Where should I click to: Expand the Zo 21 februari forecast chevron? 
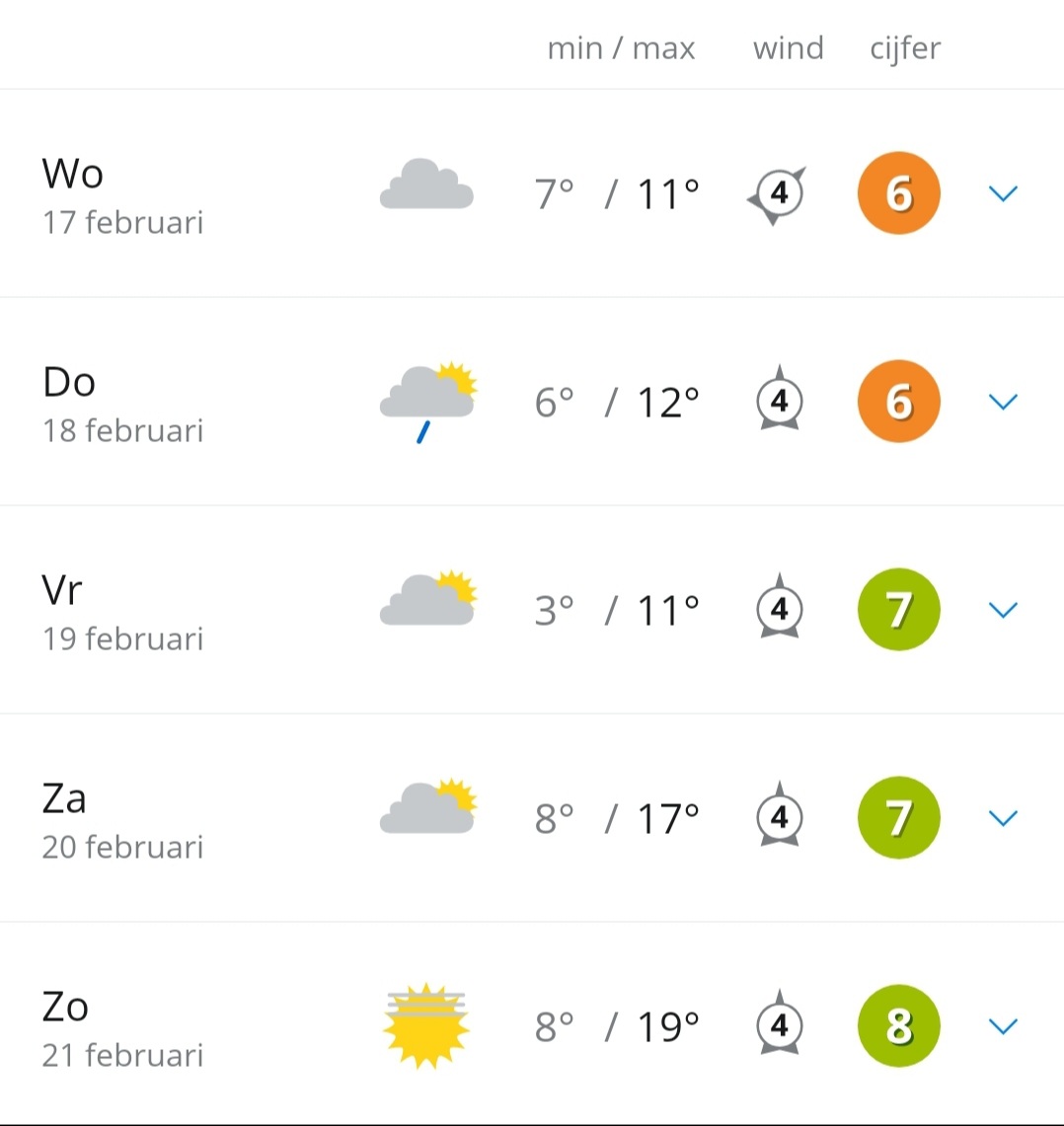coord(1003,1026)
